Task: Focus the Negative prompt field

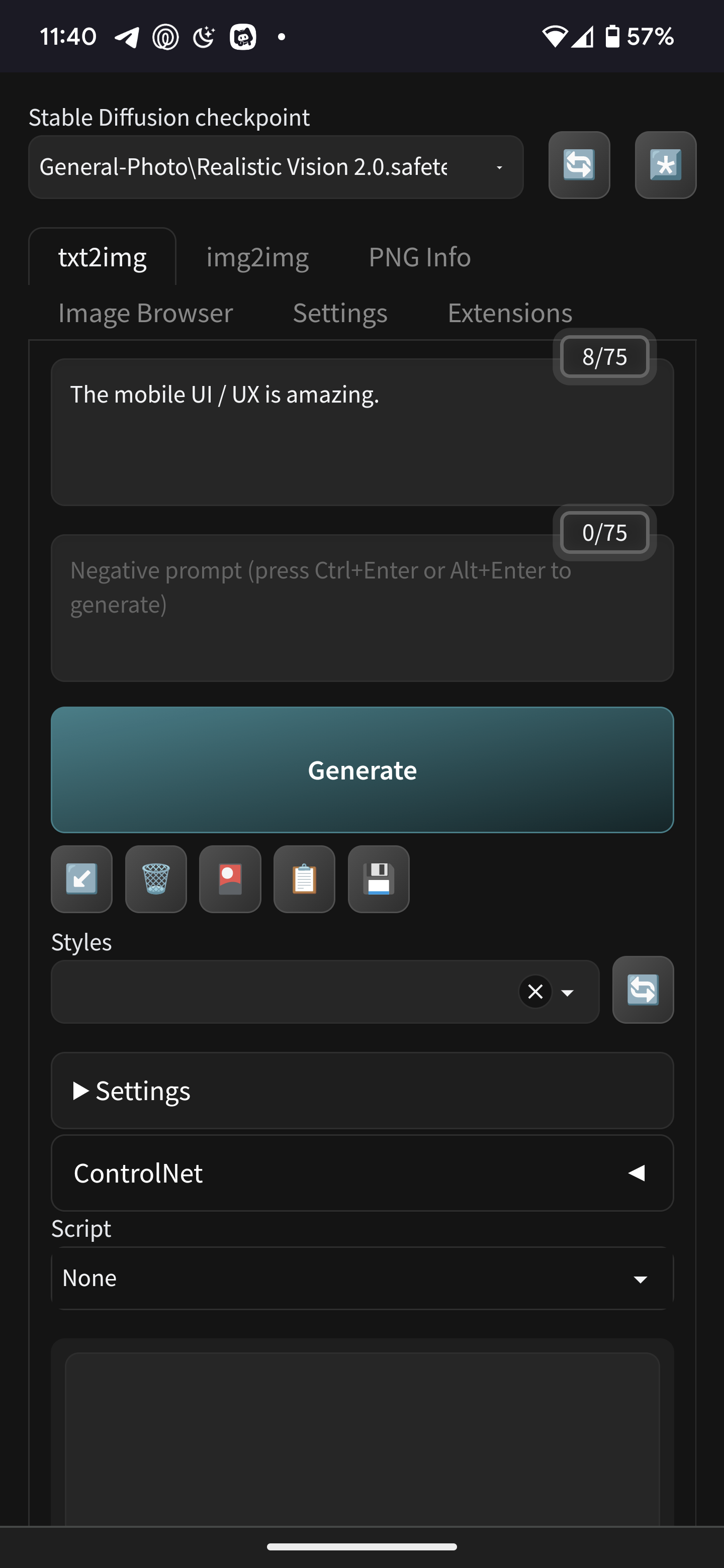Action: [363, 608]
